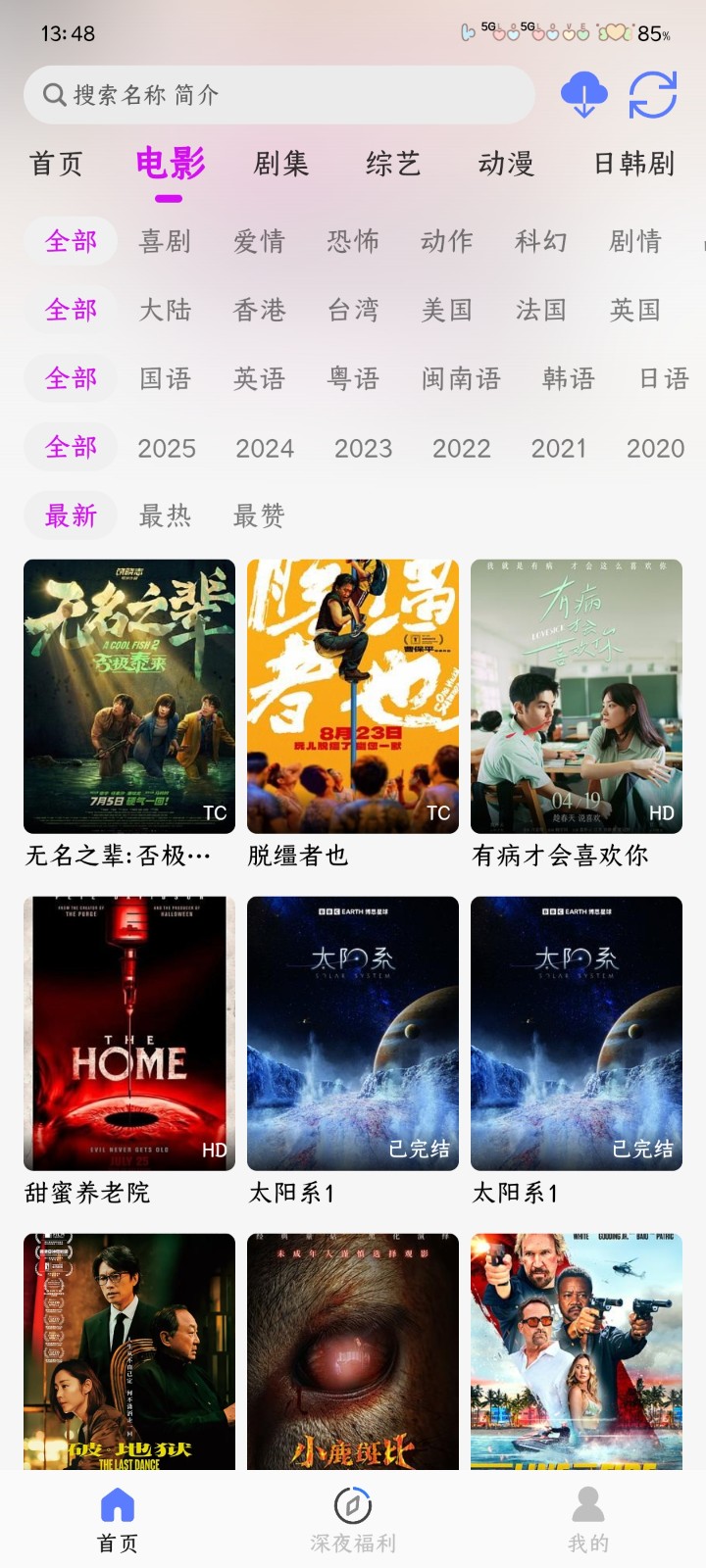
Task: Select the 科幻 genre chip
Action: pyautogui.click(x=541, y=241)
